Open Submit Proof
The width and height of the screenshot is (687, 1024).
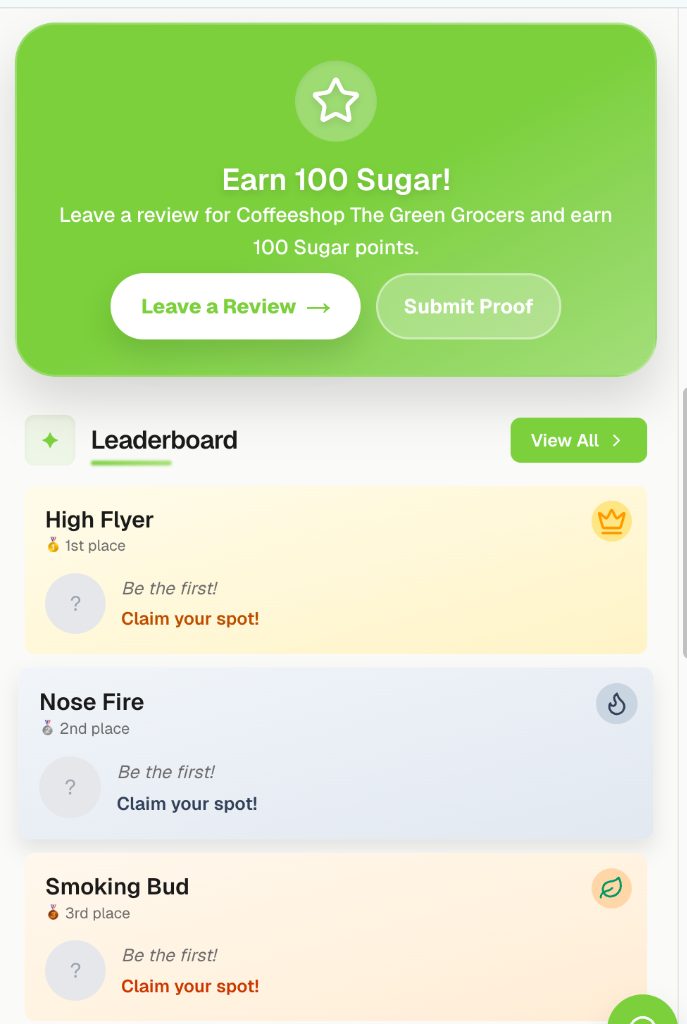coord(468,307)
